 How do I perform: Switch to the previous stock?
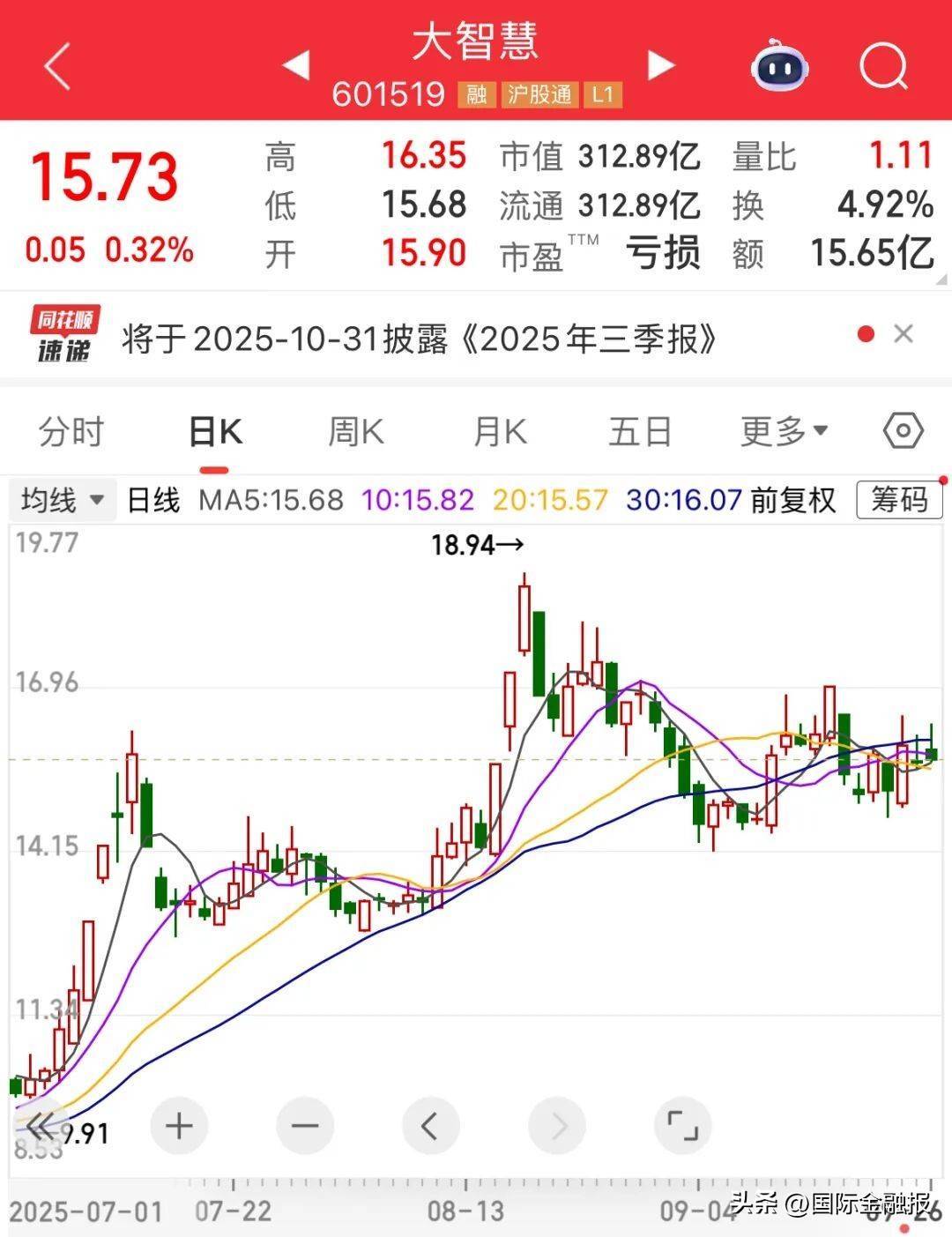(x=296, y=63)
